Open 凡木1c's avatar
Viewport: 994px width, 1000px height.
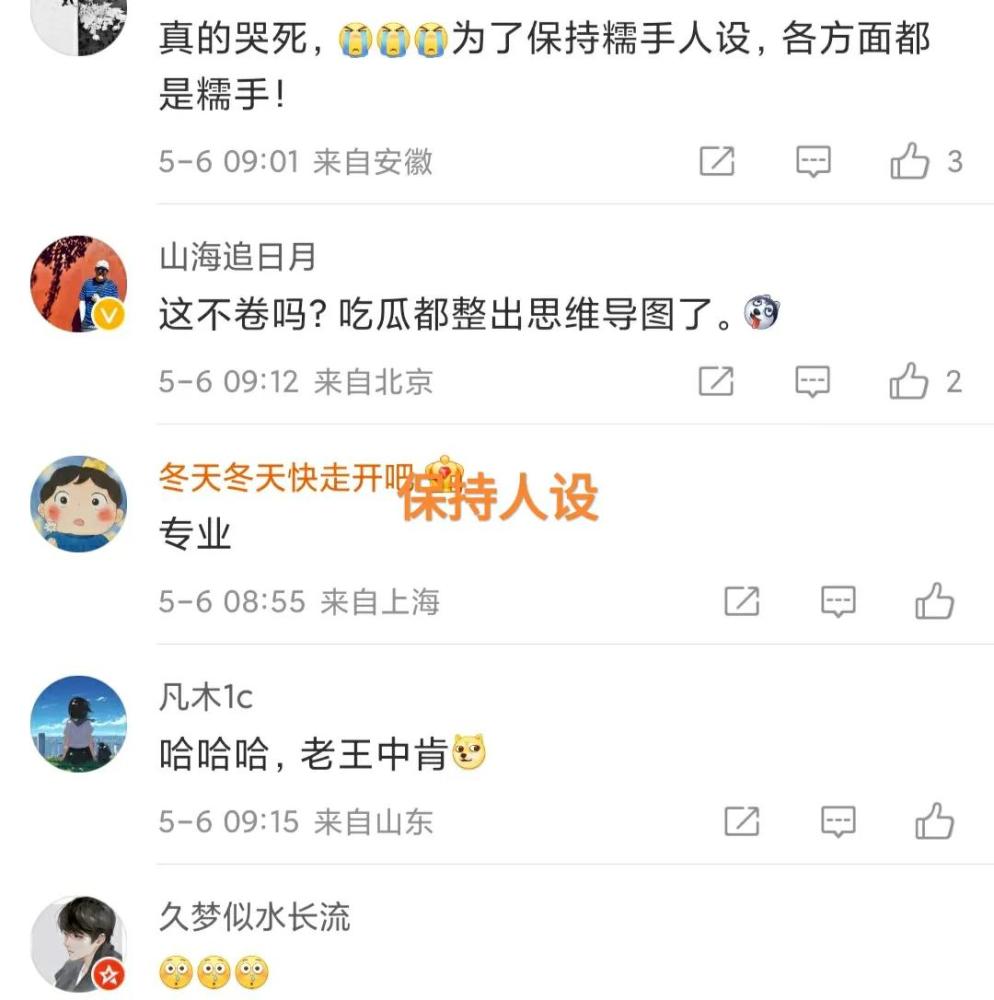(79, 724)
